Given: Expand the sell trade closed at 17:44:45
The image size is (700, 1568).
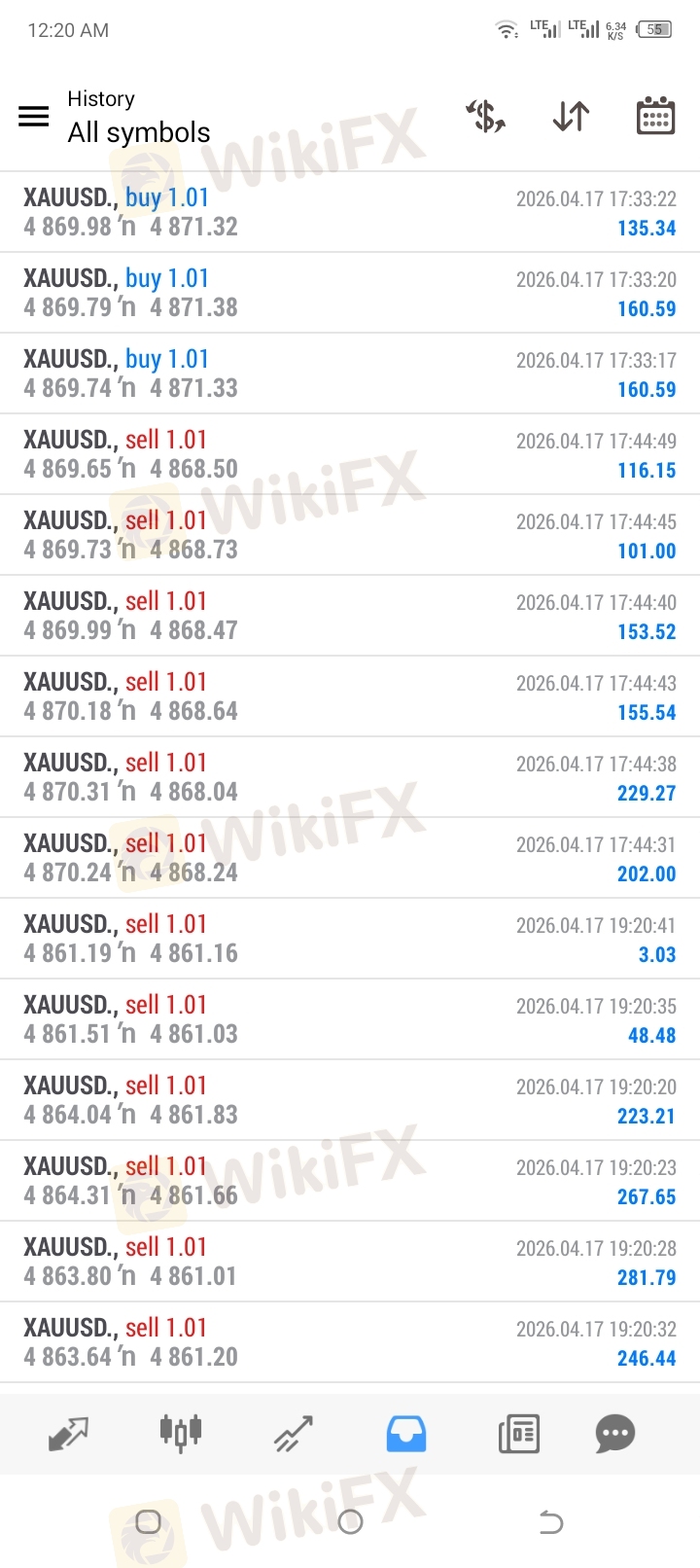Looking at the screenshot, I should coord(350,535).
